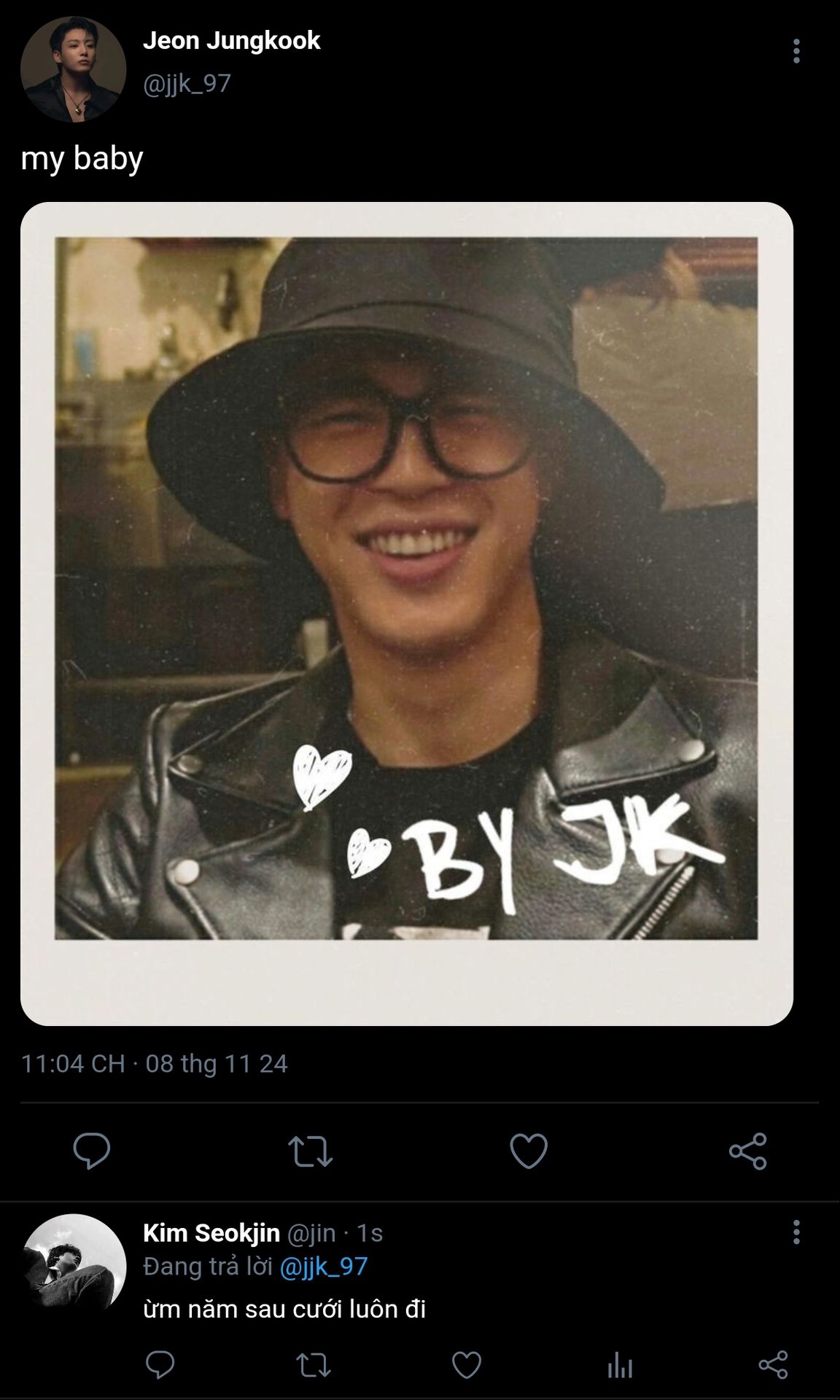The height and width of the screenshot is (1400, 840).
Task: Open the overflow menu on Jungkook's tweet
Action: coord(796,51)
